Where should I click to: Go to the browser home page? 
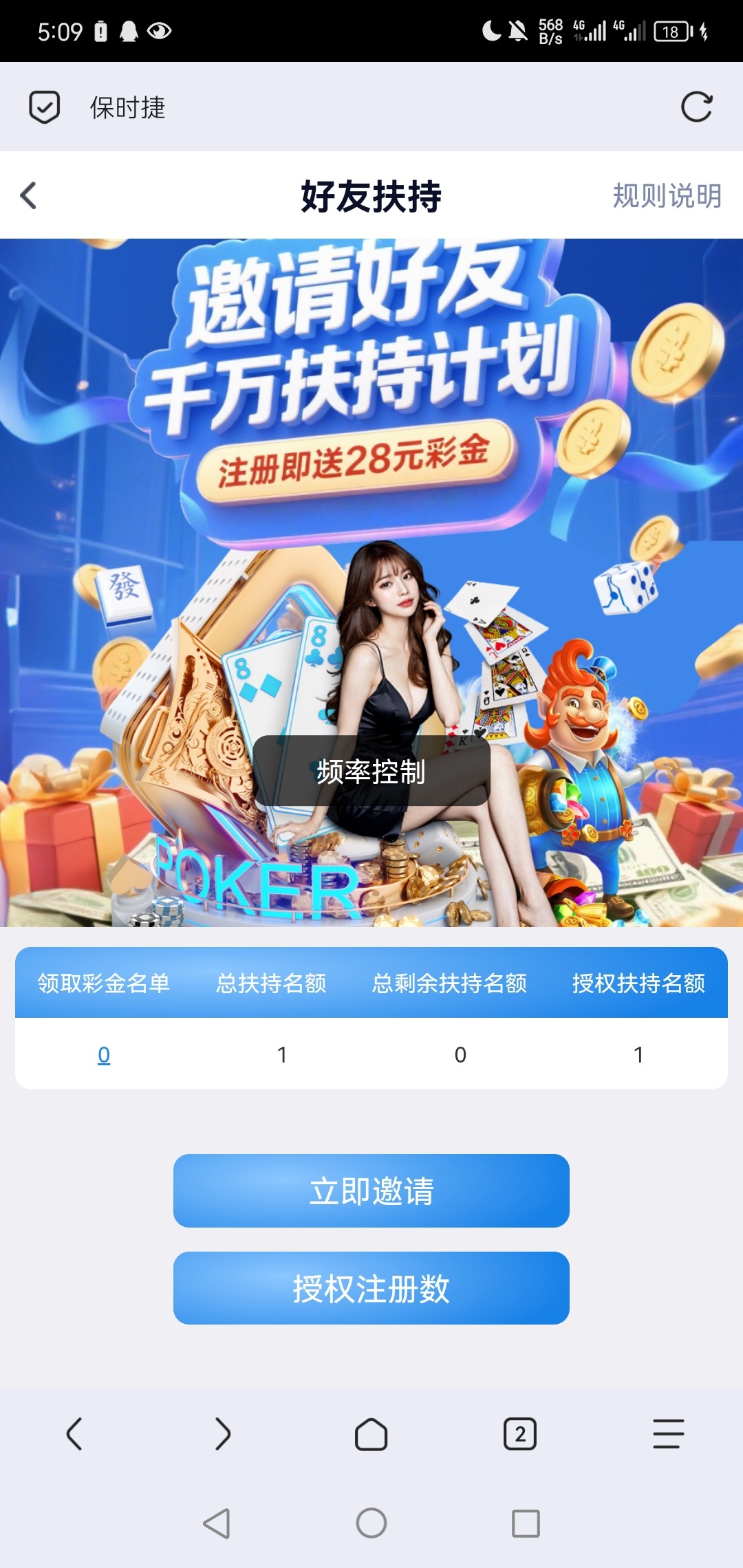click(x=371, y=1434)
